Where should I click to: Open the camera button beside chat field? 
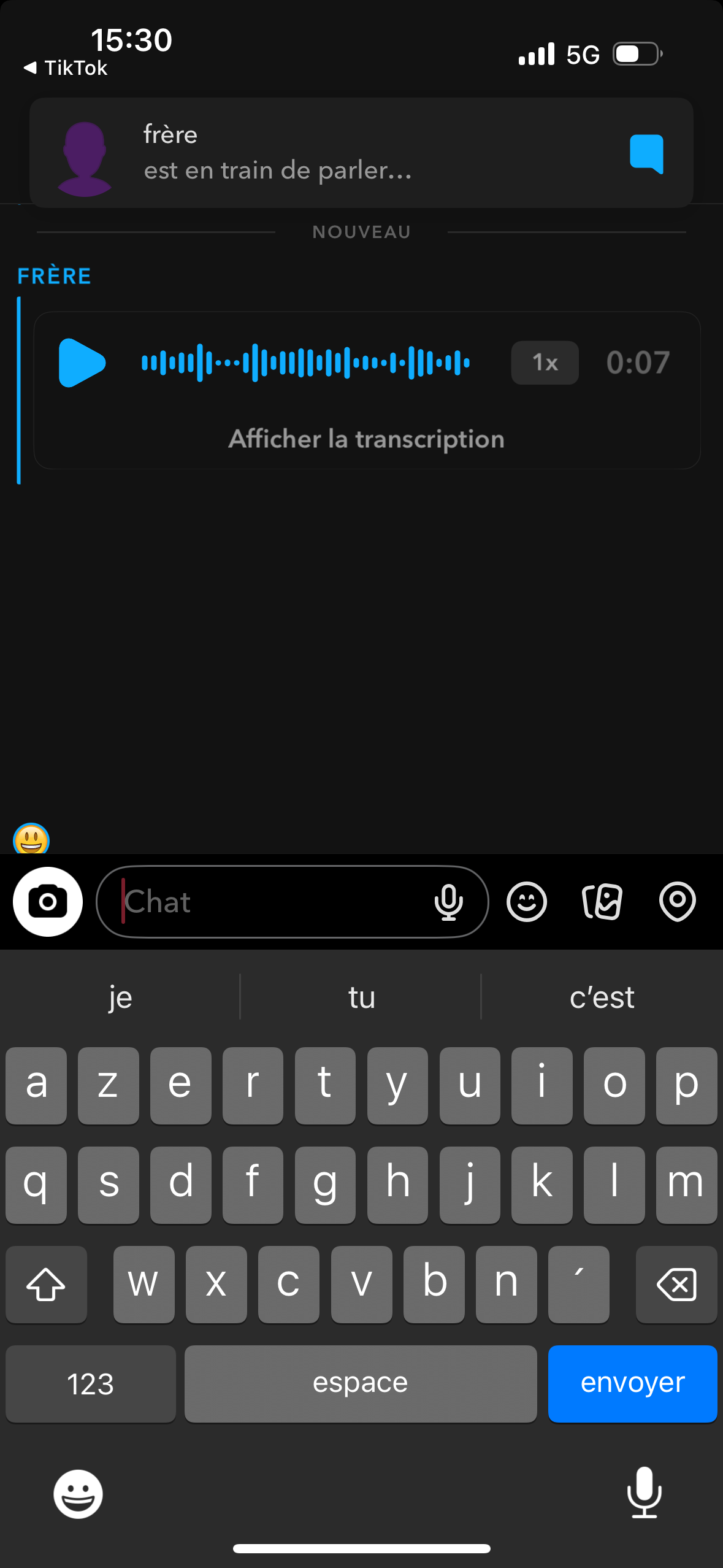(x=48, y=901)
